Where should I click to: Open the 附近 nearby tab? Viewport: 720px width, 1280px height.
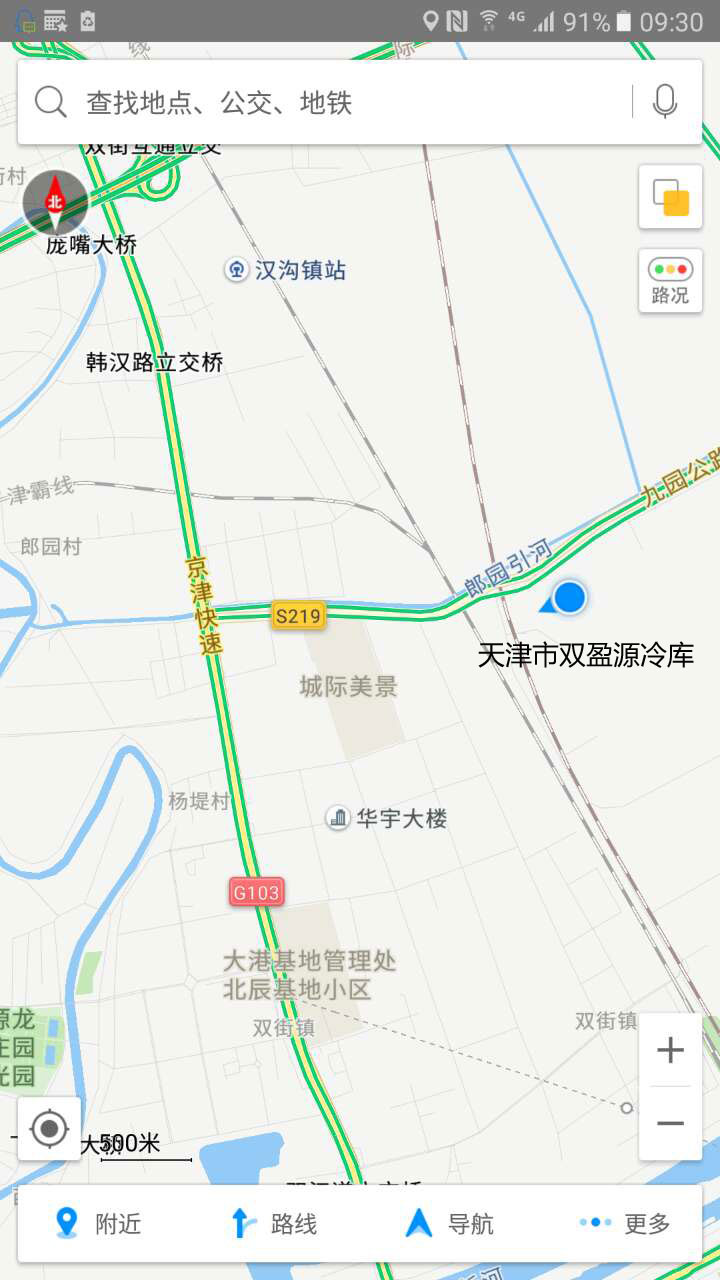click(x=98, y=1223)
